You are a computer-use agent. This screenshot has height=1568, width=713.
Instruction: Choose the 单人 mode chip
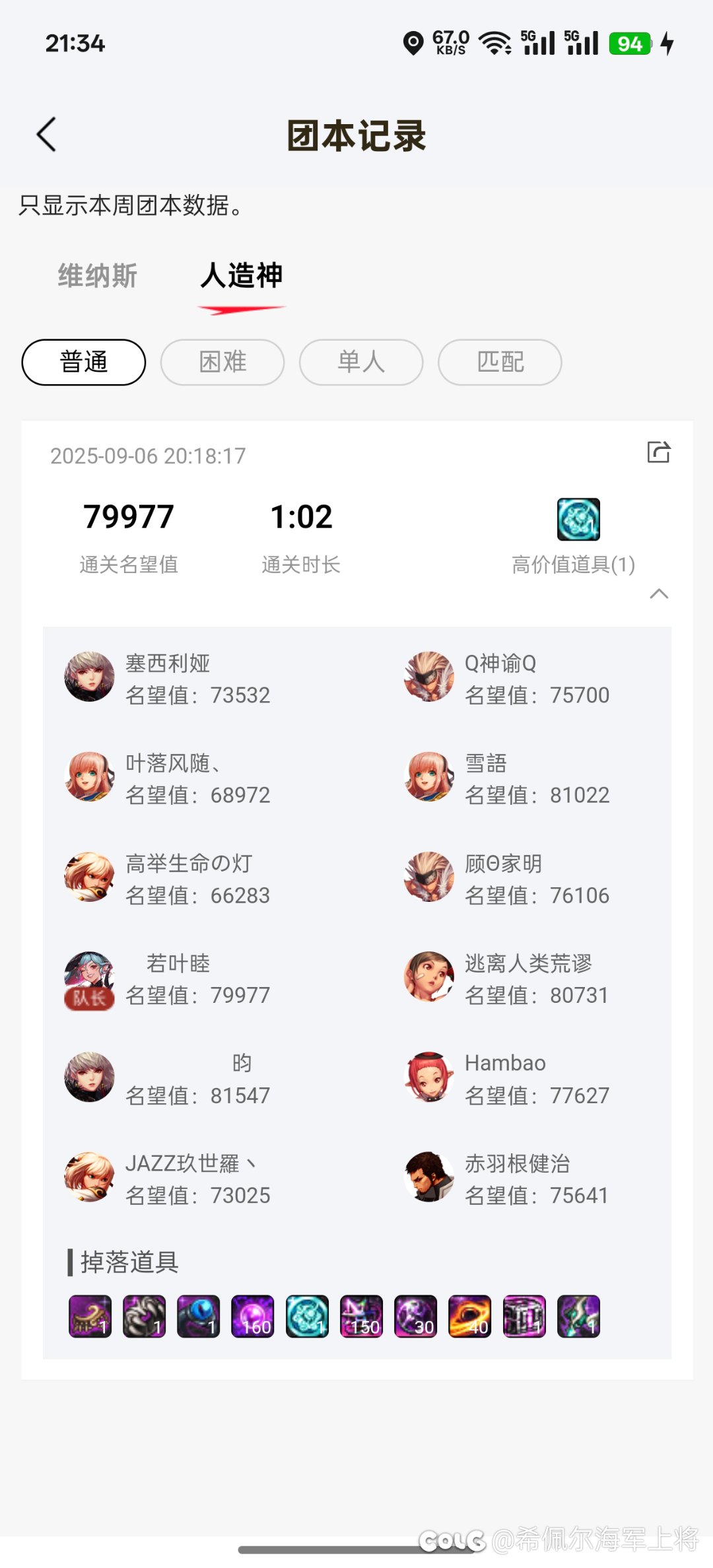point(361,362)
